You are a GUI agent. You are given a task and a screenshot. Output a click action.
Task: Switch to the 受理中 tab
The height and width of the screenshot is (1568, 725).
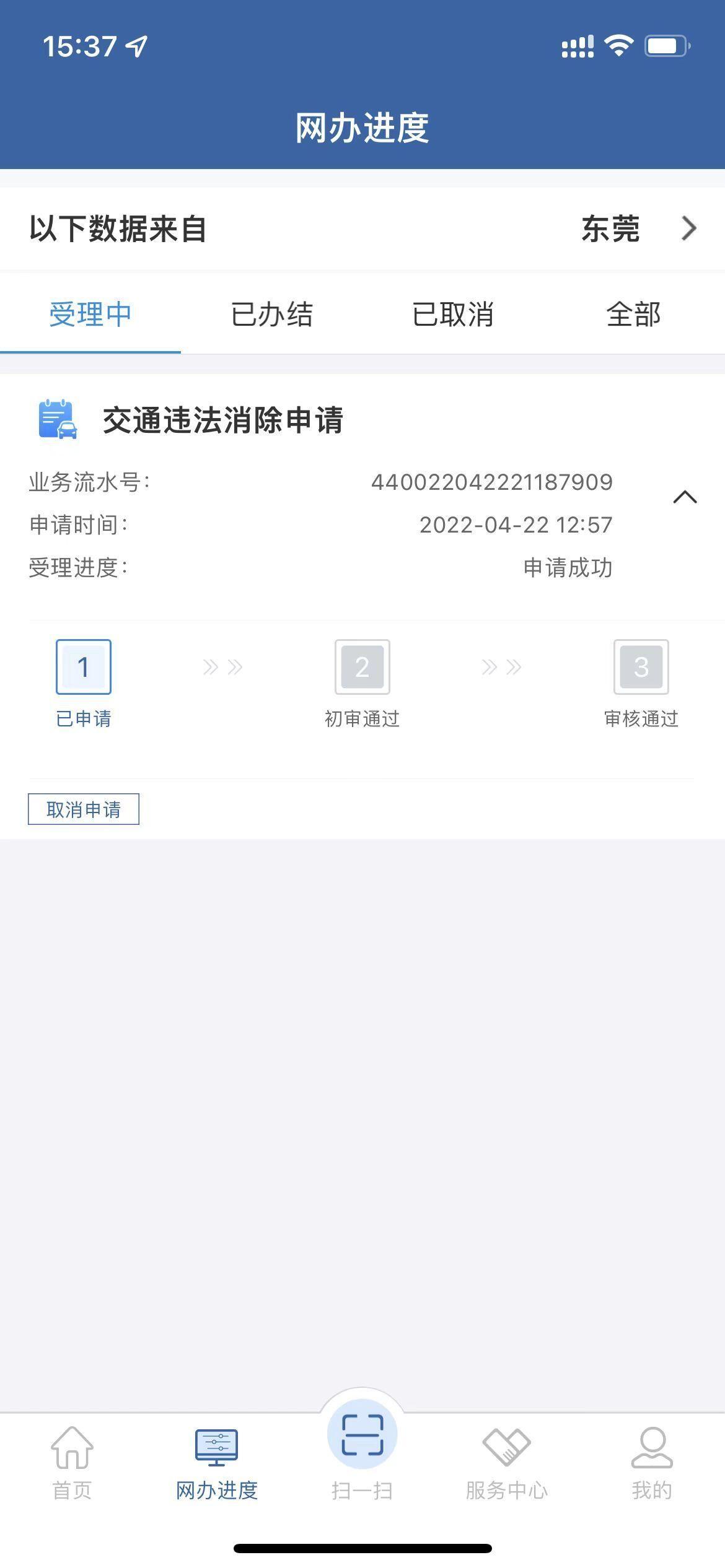click(90, 315)
